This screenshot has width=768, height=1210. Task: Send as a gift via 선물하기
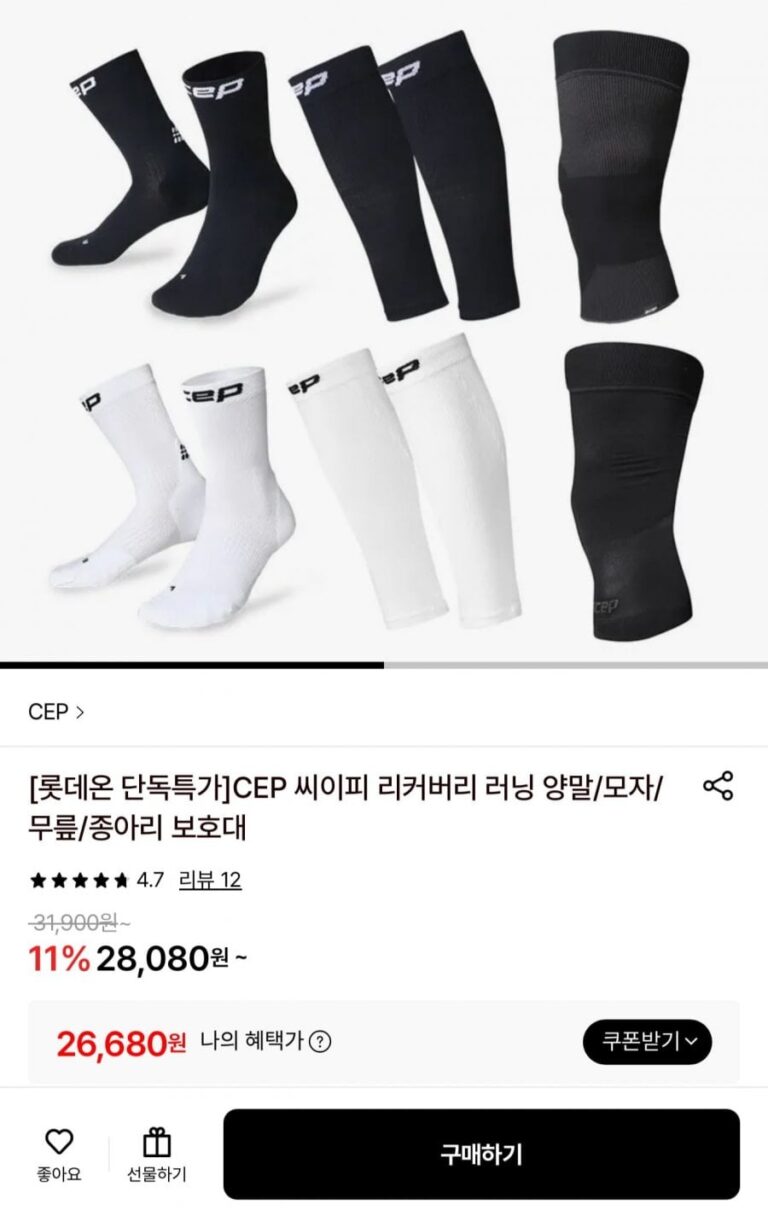tap(157, 1154)
